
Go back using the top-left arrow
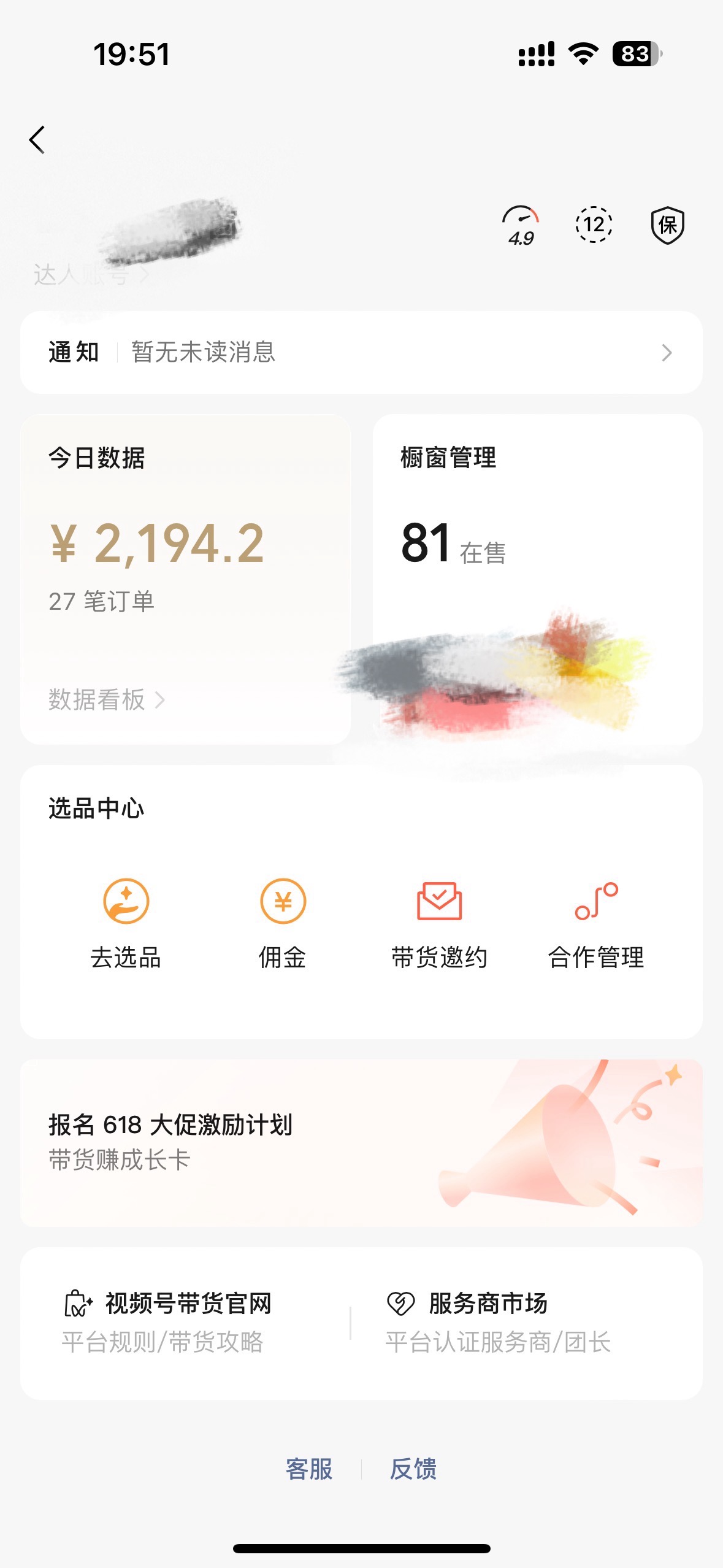pos(37,140)
